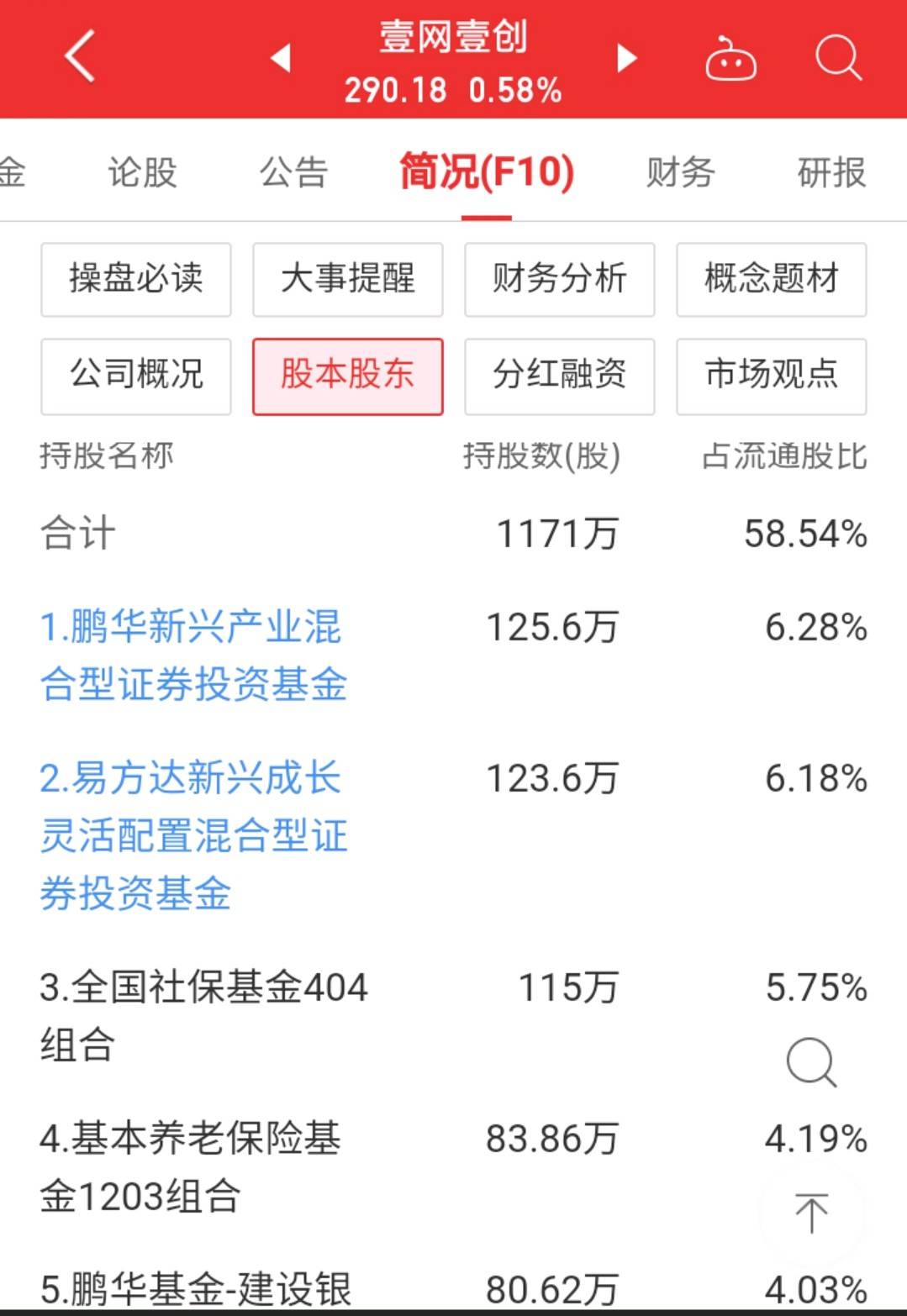The width and height of the screenshot is (907, 1316).
Task: Open the 公司概况 button
Action: point(135,376)
